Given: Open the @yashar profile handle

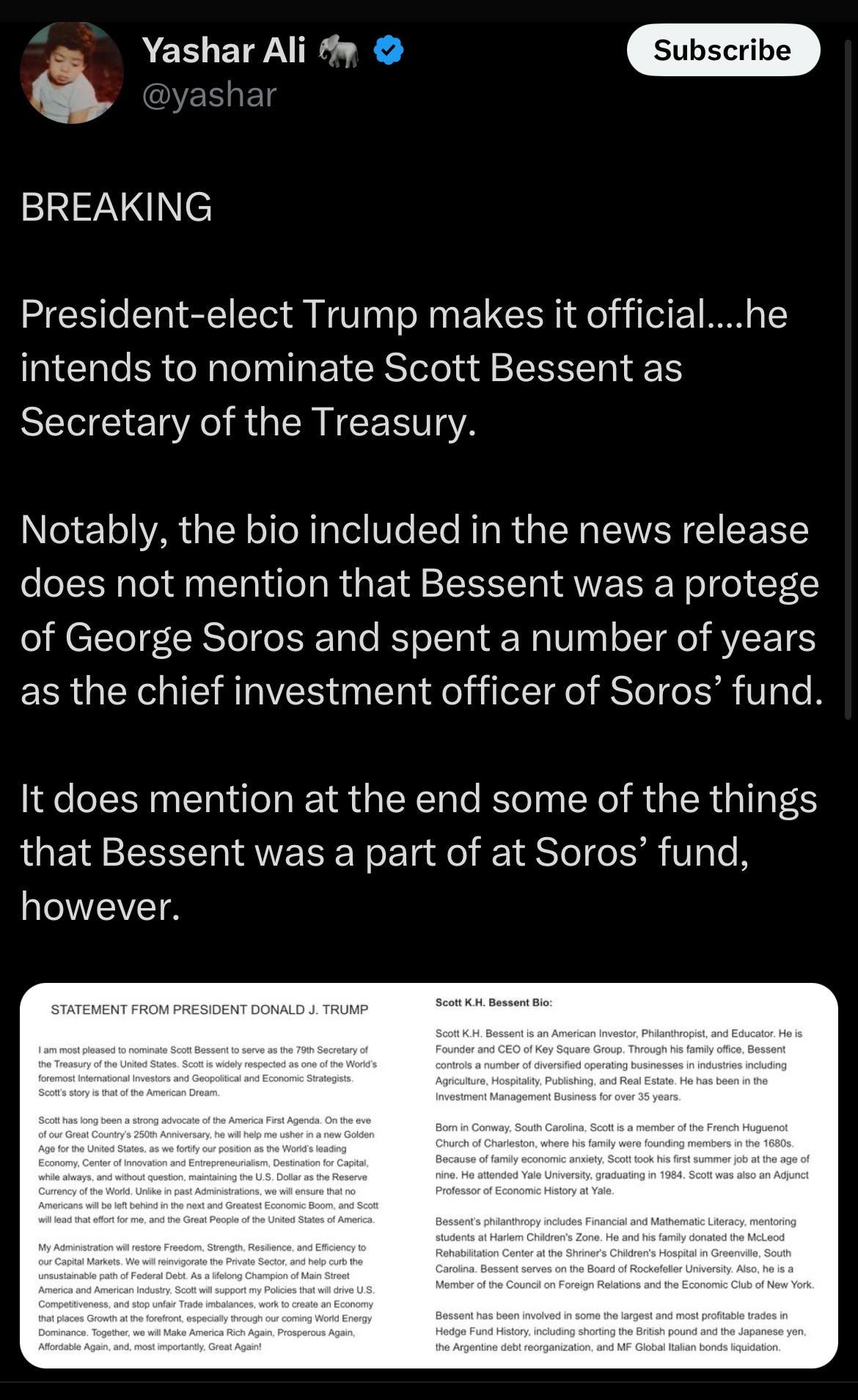Looking at the screenshot, I should pos(209,95).
